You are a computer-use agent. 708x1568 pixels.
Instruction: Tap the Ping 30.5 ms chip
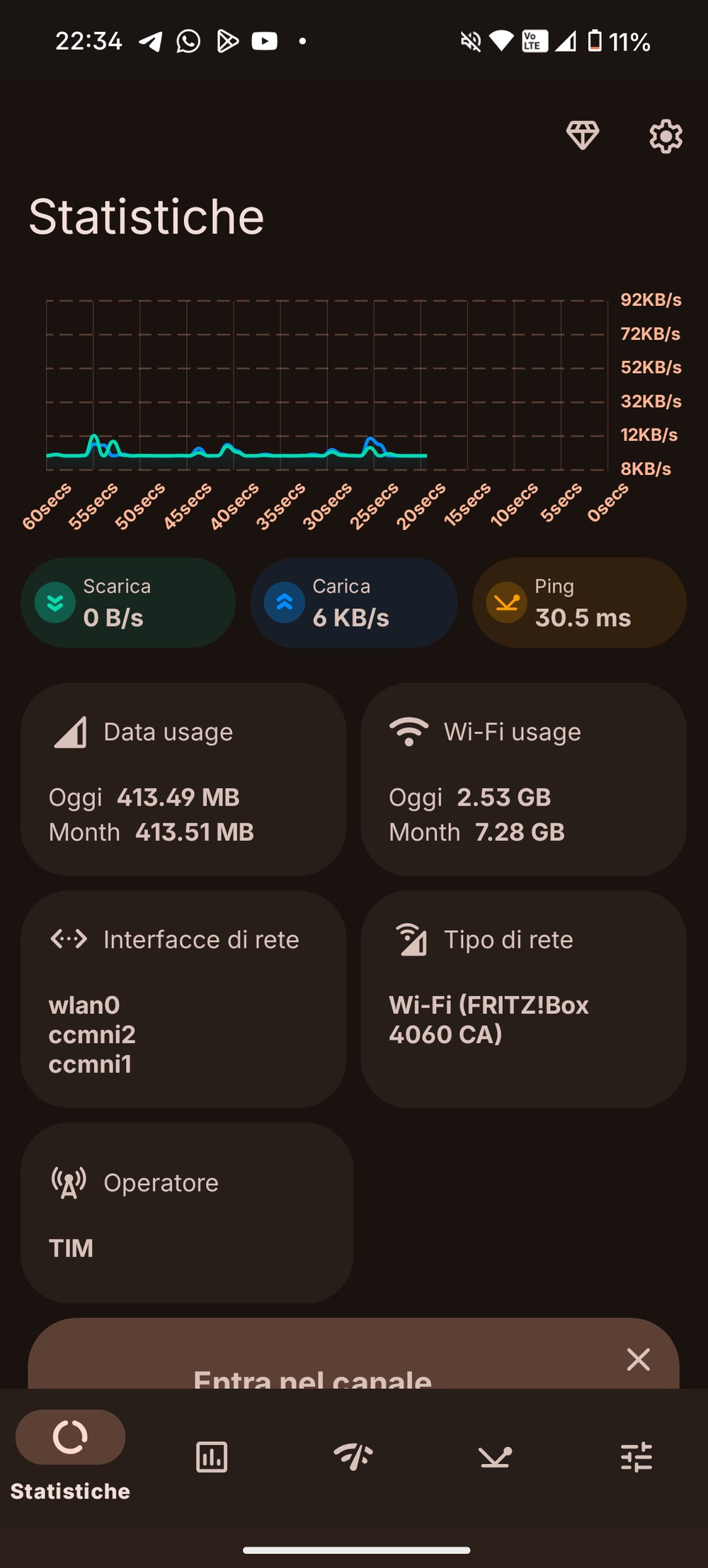[579, 602]
